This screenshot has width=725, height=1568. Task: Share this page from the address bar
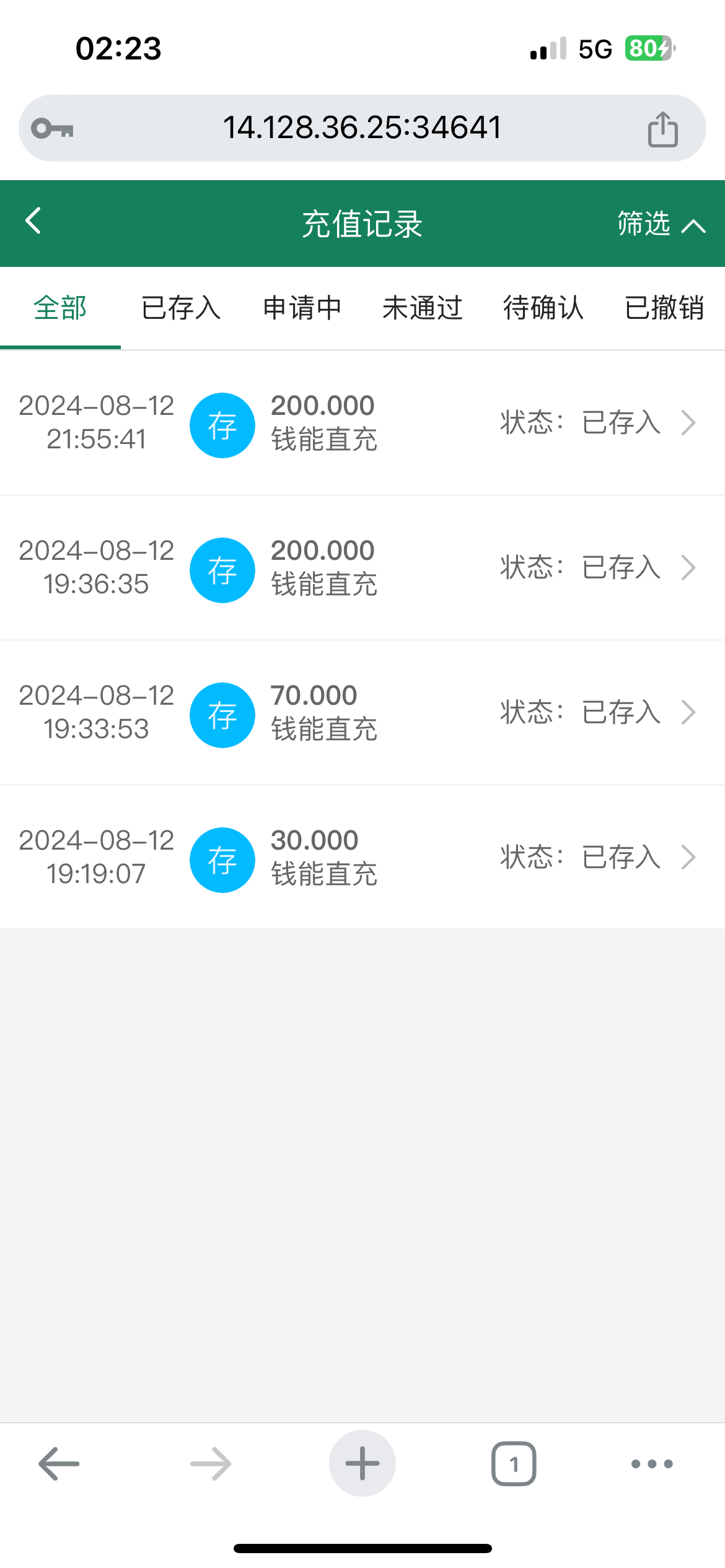tap(662, 129)
